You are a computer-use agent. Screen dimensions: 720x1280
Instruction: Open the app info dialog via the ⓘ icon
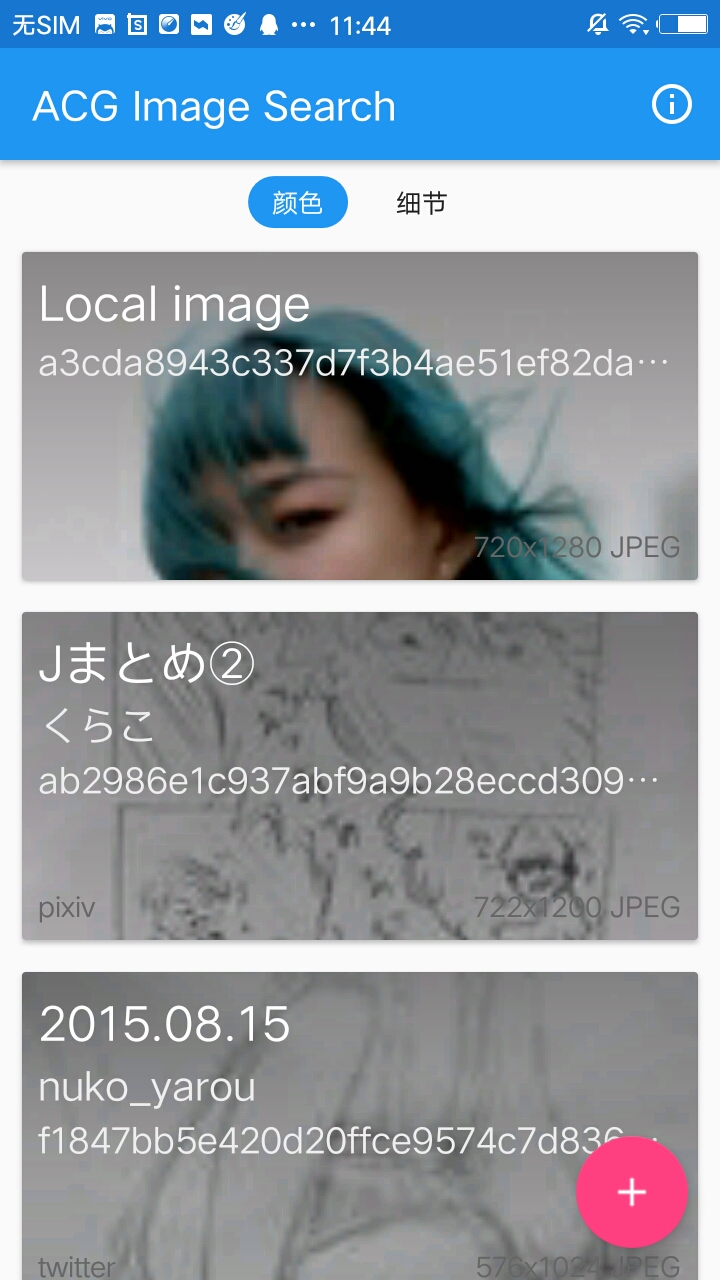tap(672, 104)
